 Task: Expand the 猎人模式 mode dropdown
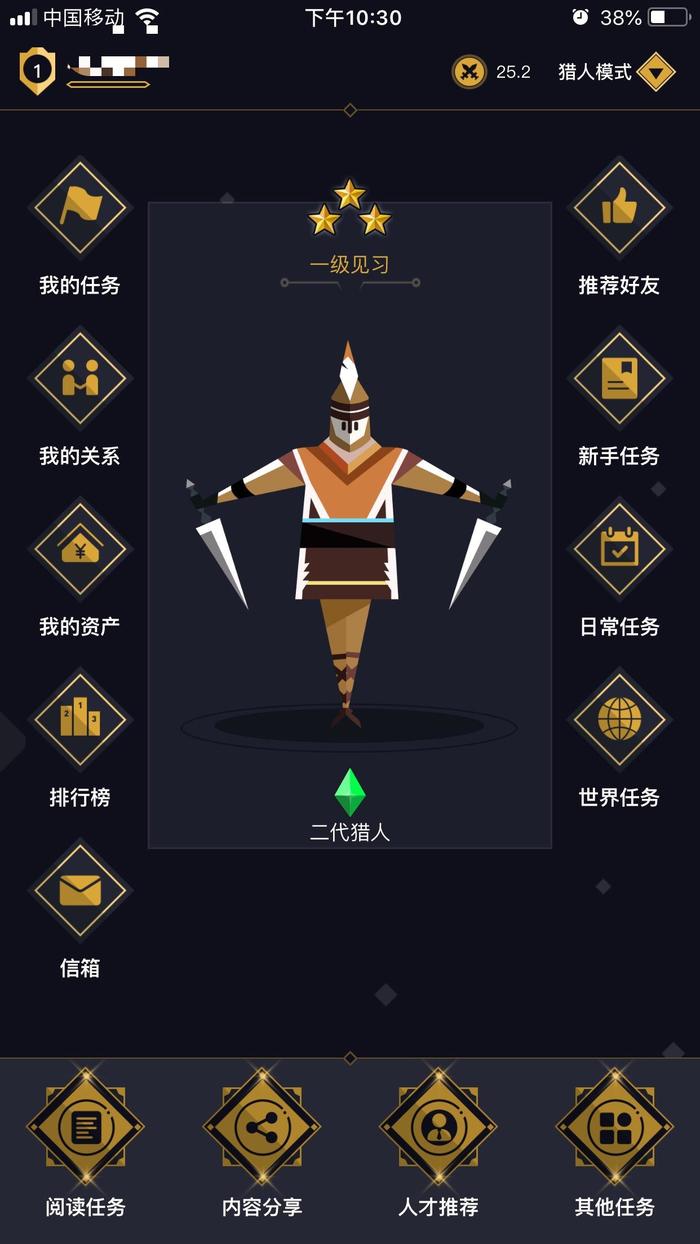click(x=655, y=72)
